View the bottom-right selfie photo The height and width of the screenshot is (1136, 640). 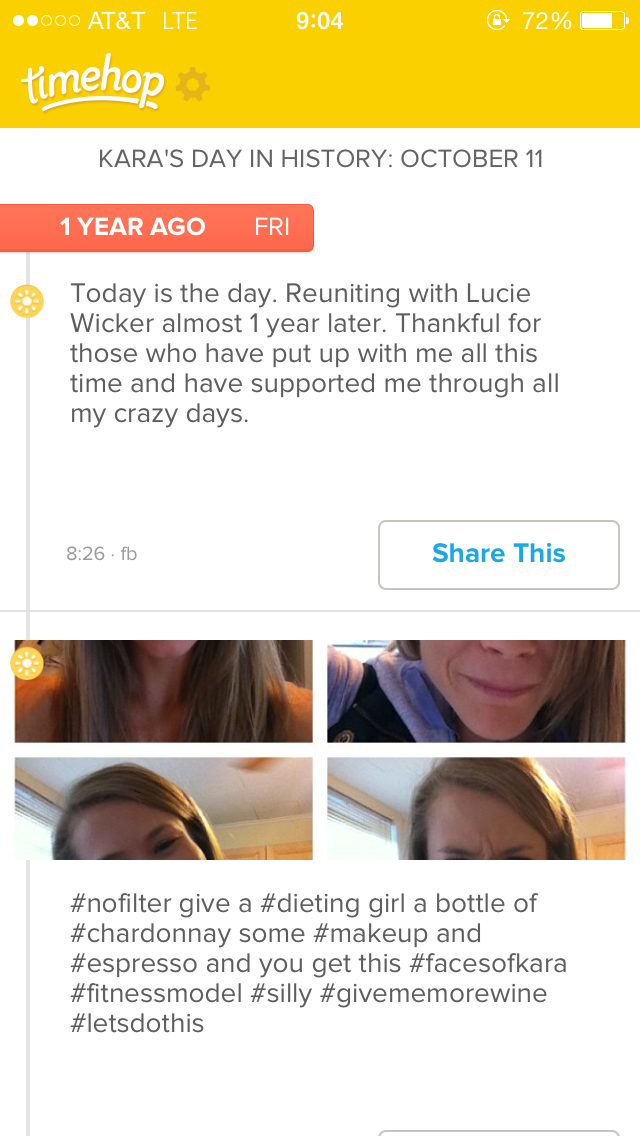tap(476, 808)
